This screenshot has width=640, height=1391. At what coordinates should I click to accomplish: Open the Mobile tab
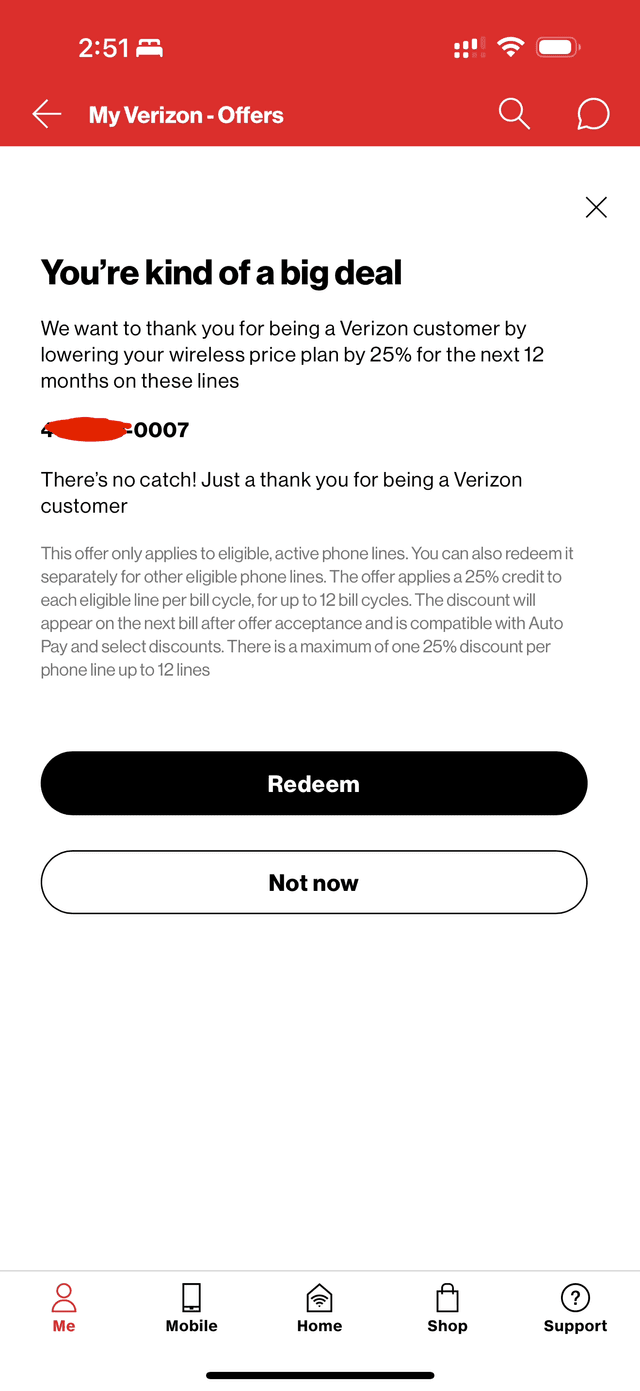click(192, 1308)
